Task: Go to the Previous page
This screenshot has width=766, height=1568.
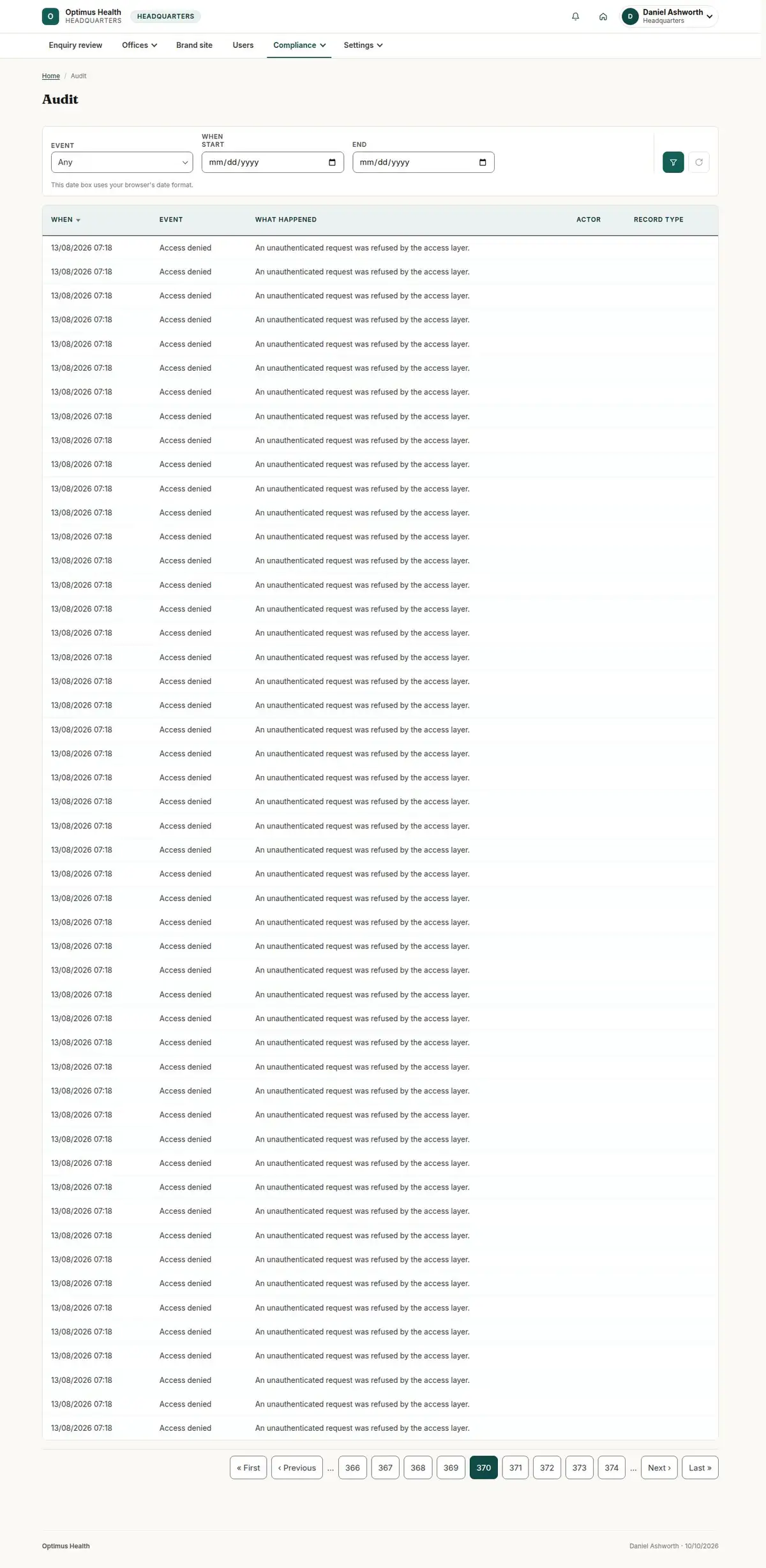Action: 297,1467
